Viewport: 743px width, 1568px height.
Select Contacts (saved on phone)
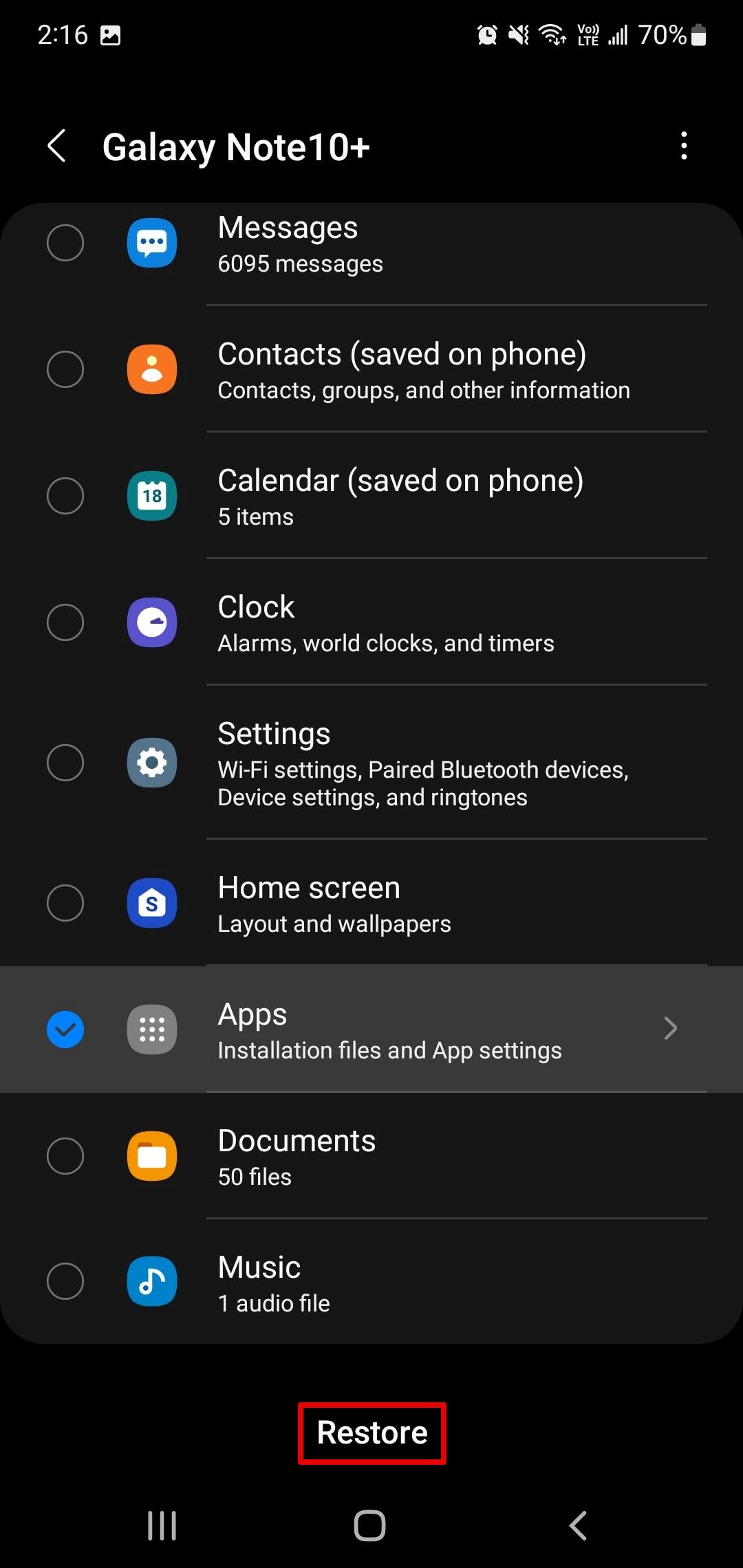65,369
